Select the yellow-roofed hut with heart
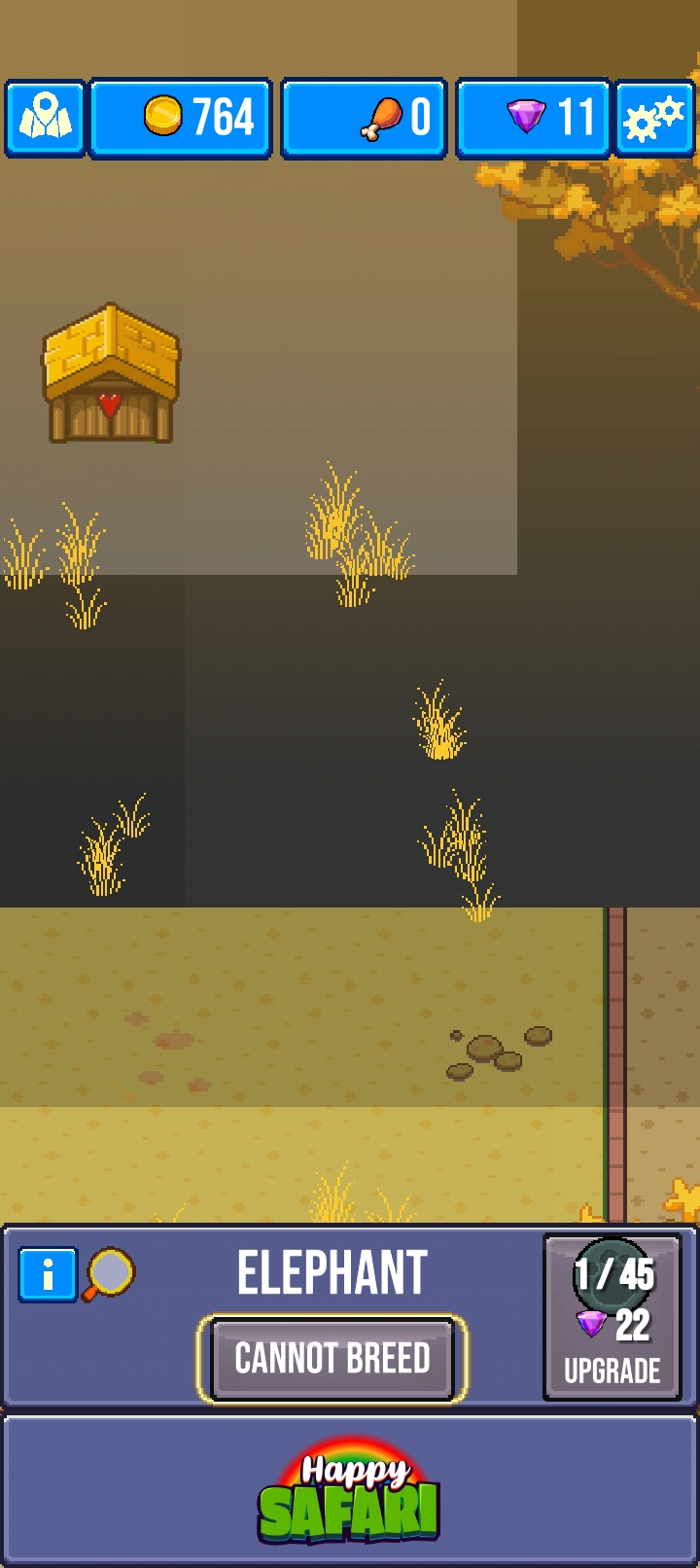 point(111,374)
